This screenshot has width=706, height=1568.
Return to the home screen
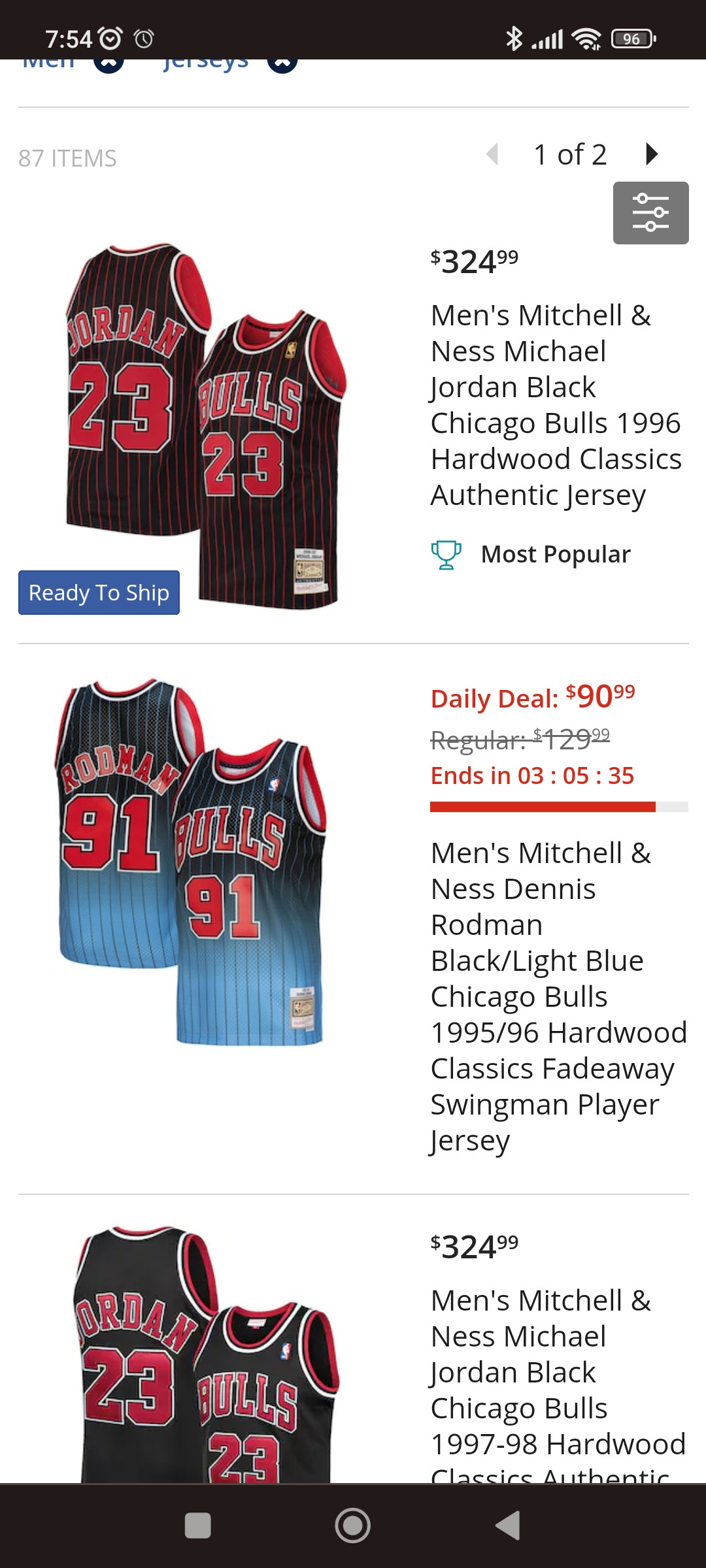pos(353,1526)
